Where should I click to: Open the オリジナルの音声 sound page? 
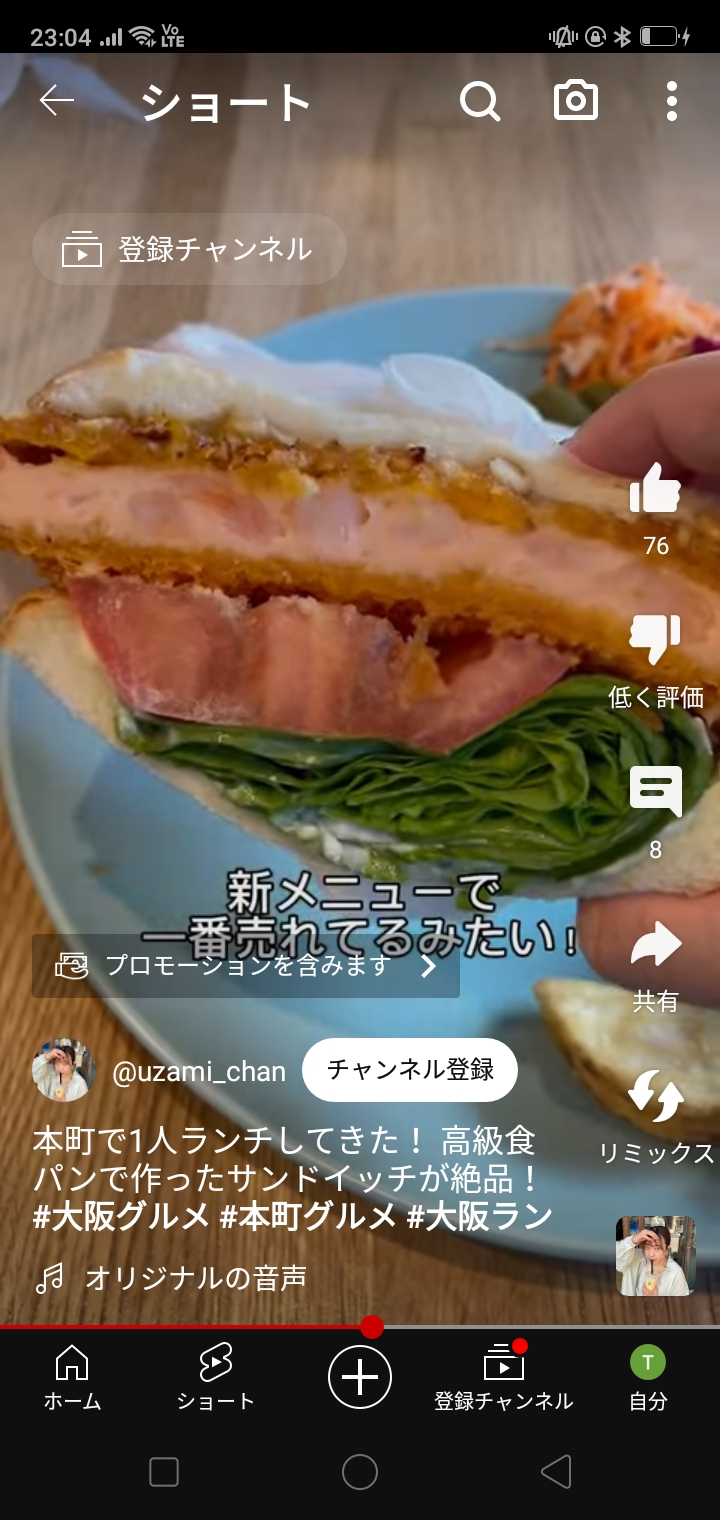[x=195, y=1277]
